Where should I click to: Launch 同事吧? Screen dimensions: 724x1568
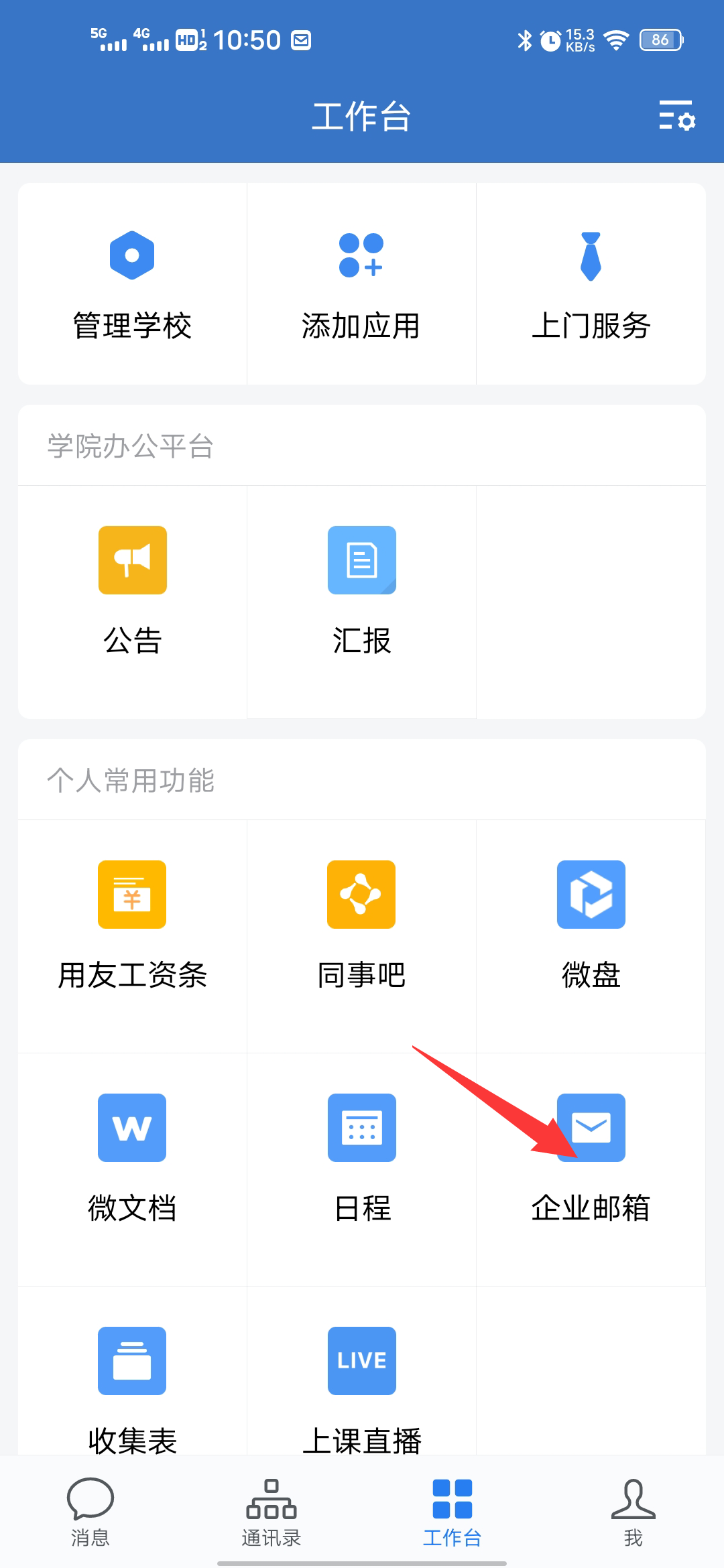tap(361, 925)
